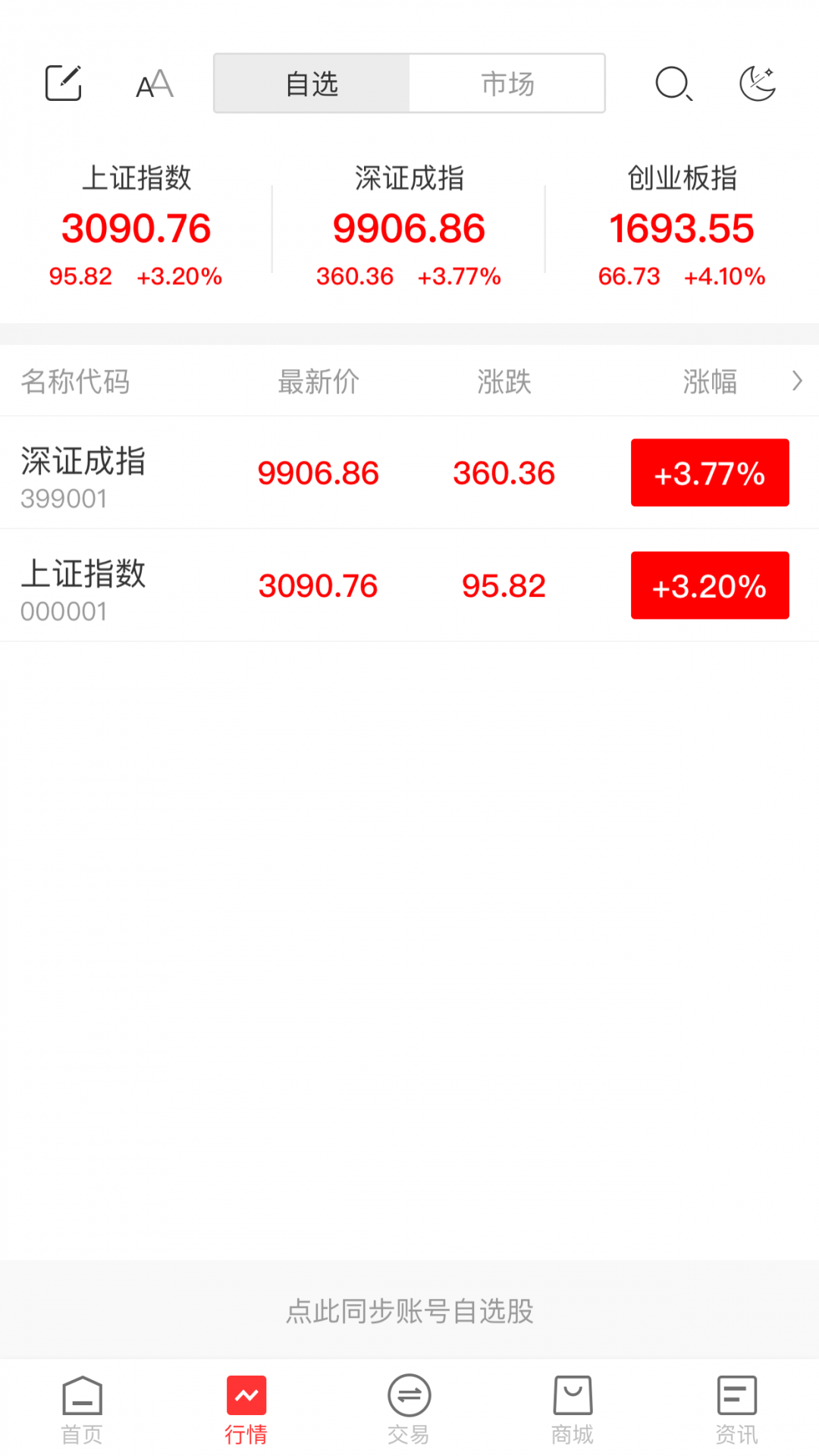Tap 点此同步账号自选股 to sync watchlist
The width and height of the screenshot is (819, 1456).
pyautogui.click(x=409, y=1310)
